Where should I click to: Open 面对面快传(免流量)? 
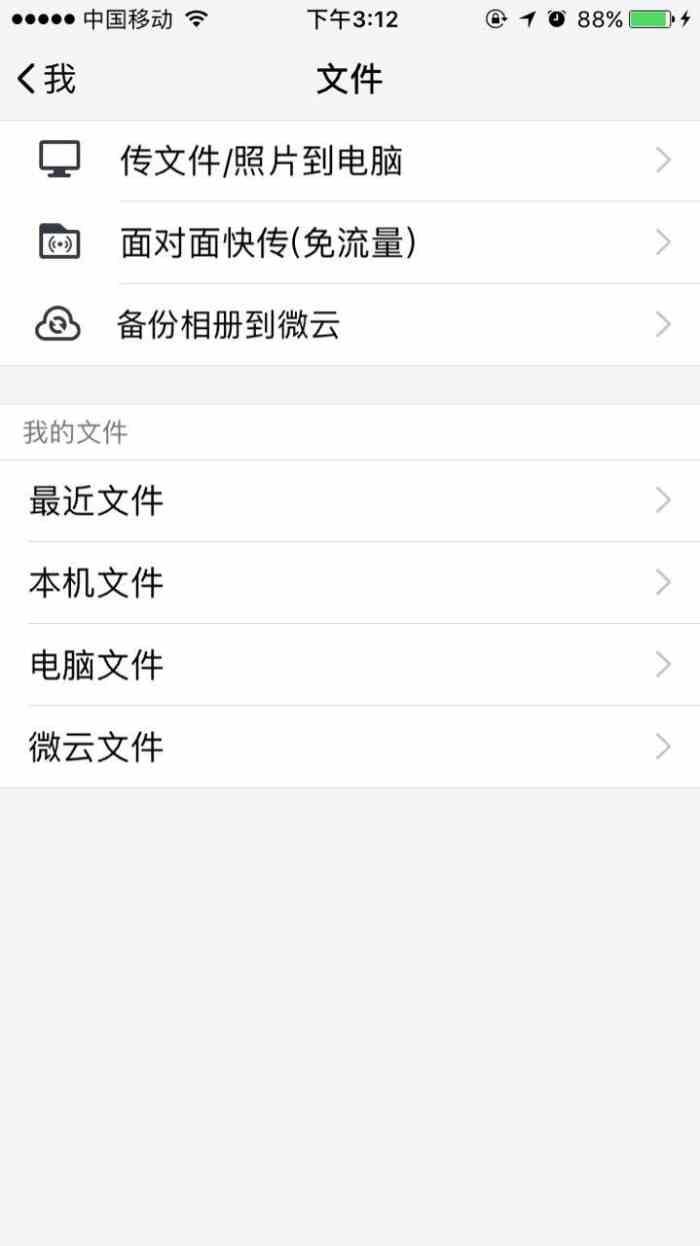tap(267, 243)
